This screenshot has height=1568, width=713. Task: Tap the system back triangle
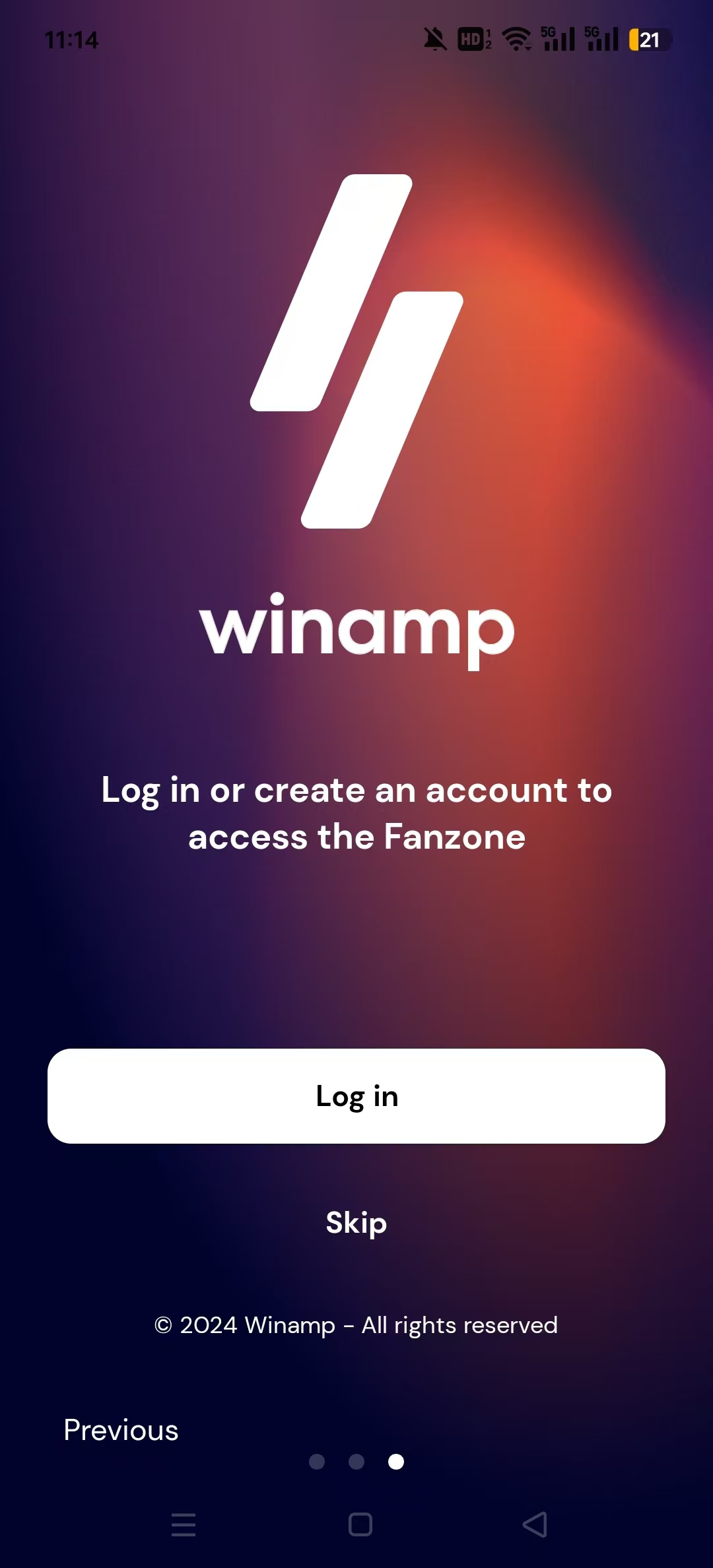tap(535, 1524)
